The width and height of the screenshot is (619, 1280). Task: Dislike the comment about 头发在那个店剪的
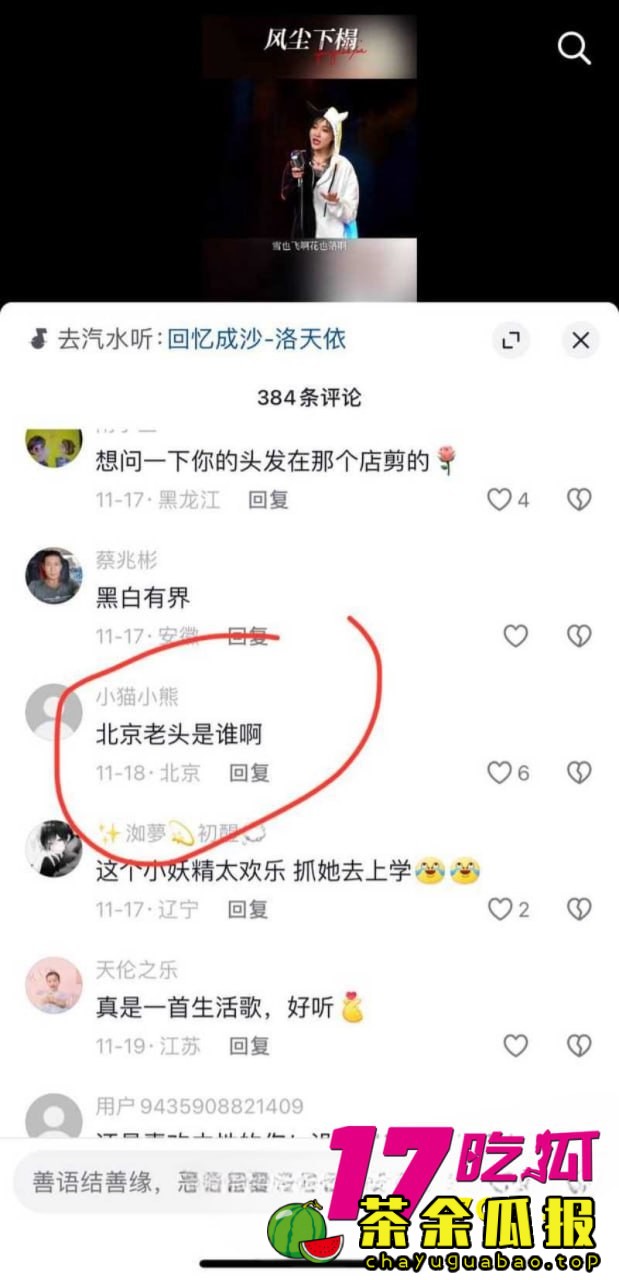coord(579,499)
